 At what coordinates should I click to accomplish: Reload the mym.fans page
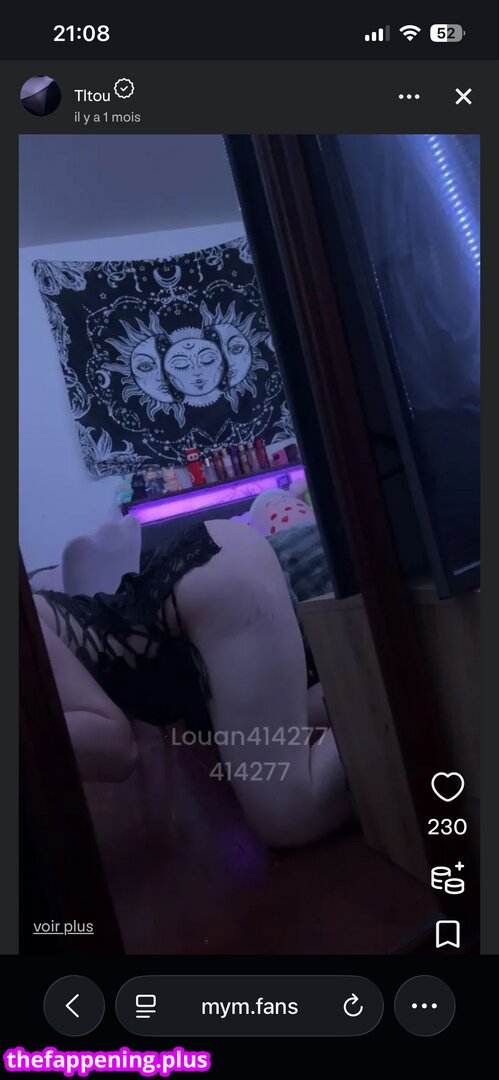(x=353, y=1007)
